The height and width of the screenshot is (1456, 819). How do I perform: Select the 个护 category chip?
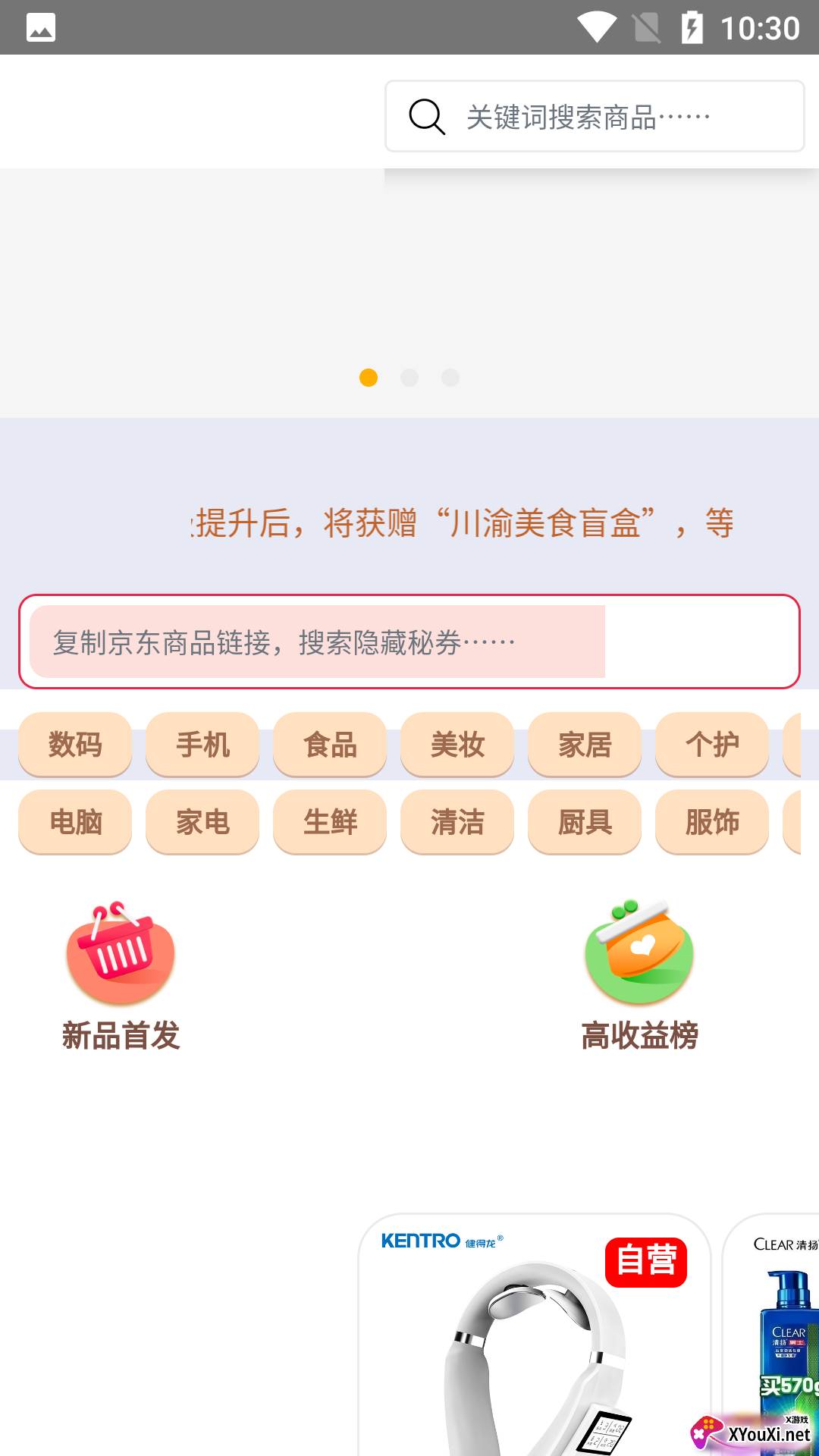click(x=712, y=745)
